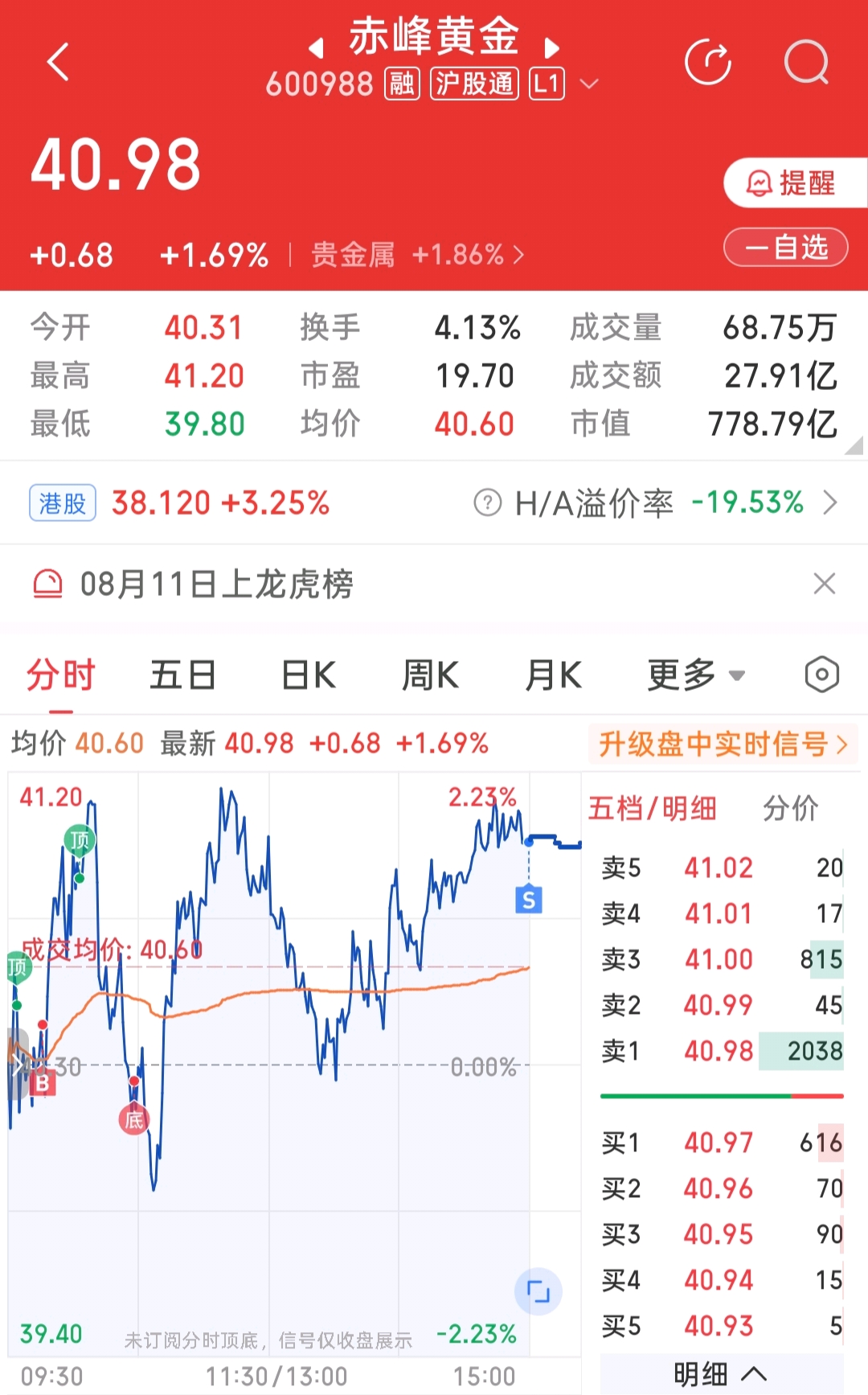The width and height of the screenshot is (868, 1395).
Task: Share this stock page
Action: click(708, 62)
